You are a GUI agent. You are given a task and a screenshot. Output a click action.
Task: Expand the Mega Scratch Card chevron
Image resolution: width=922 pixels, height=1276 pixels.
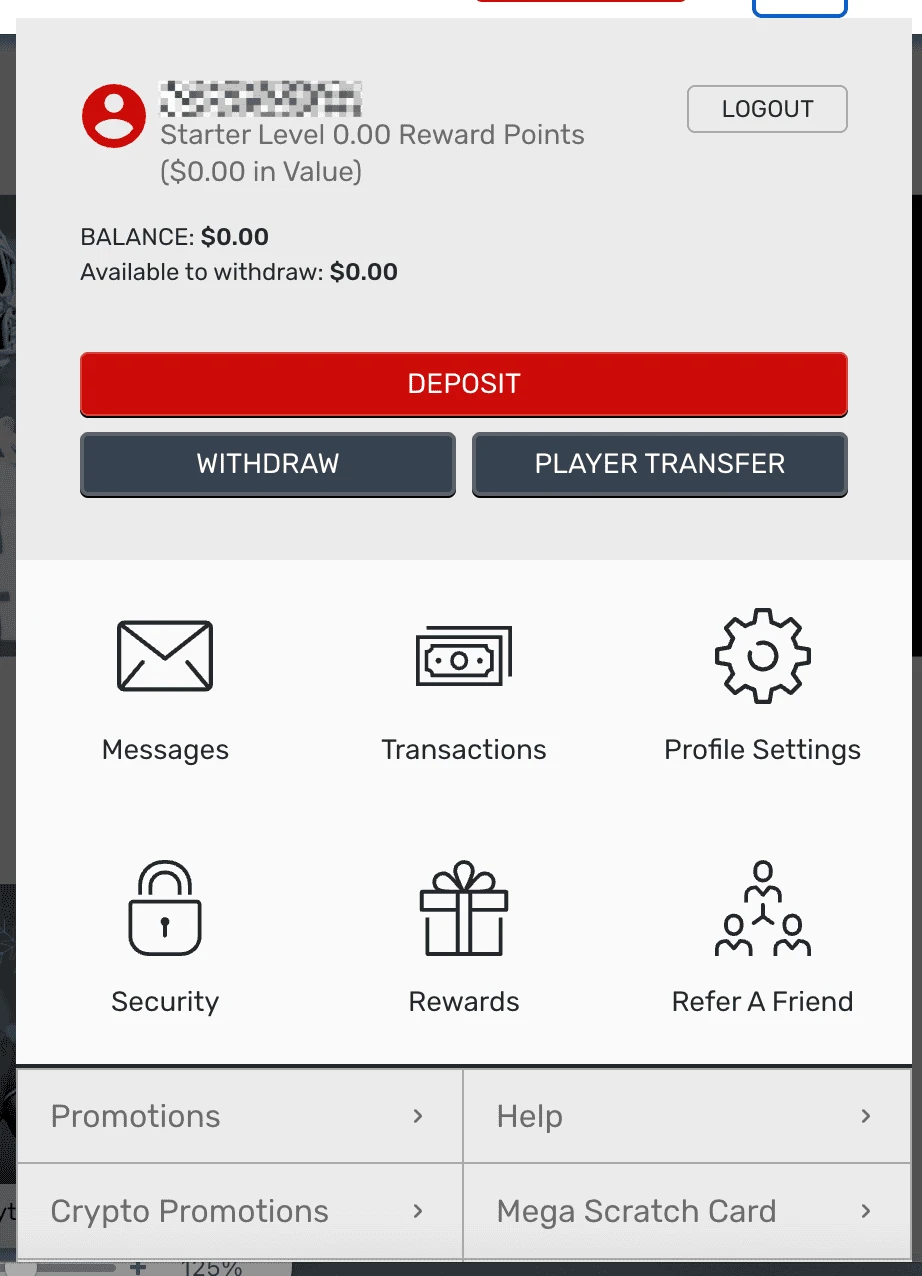point(866,1211)
